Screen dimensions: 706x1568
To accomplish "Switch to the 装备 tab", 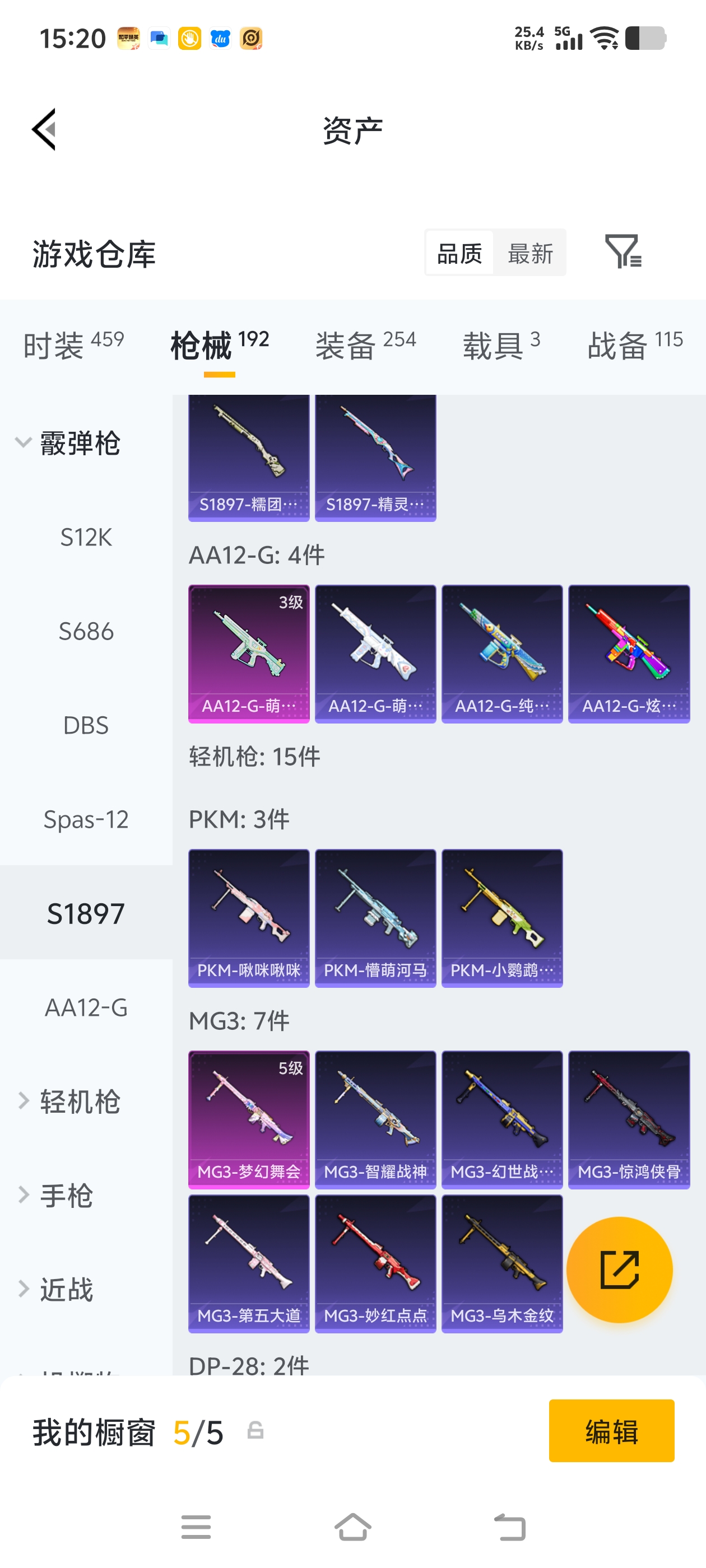I will (365, 345).
